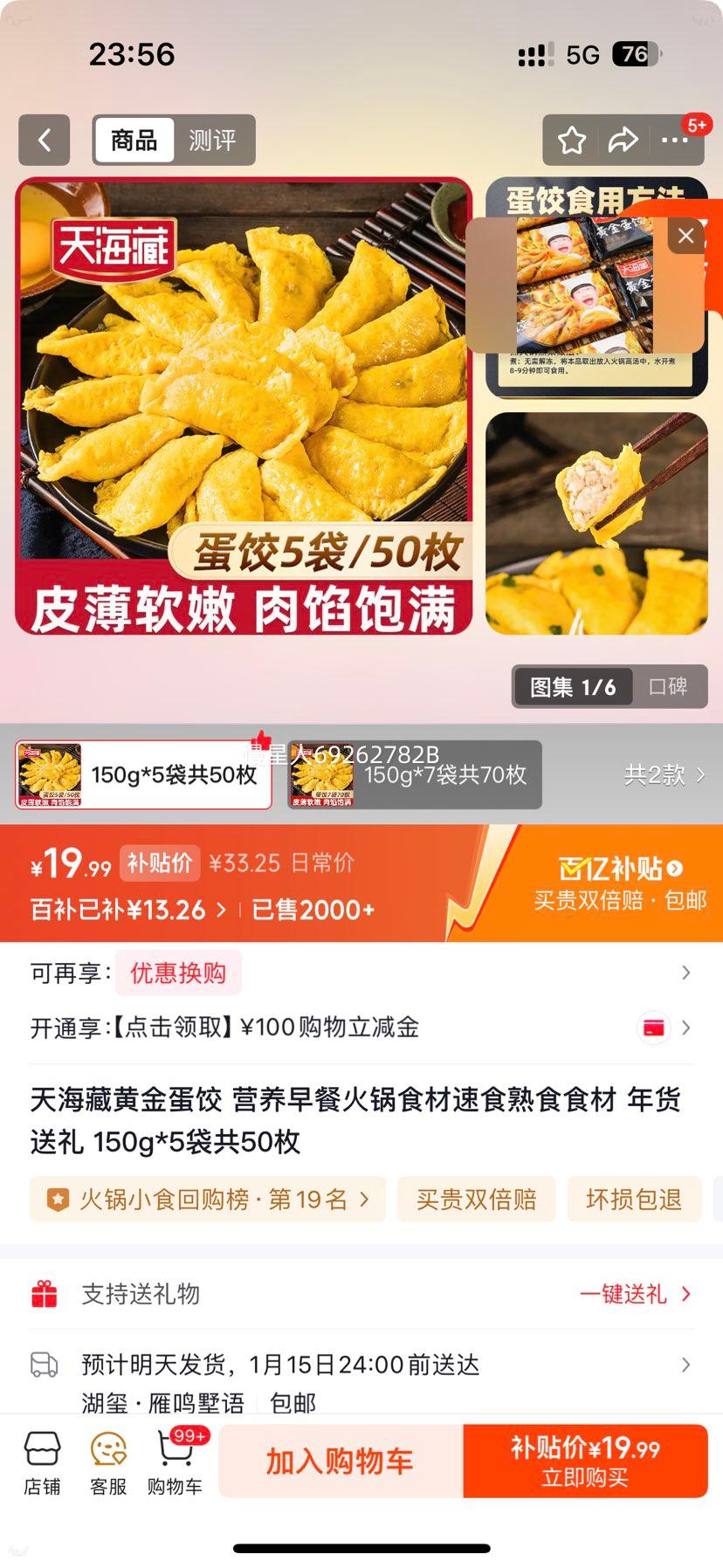Share this product listing
The image size is (723, 1568).
[x=623, y=140]
